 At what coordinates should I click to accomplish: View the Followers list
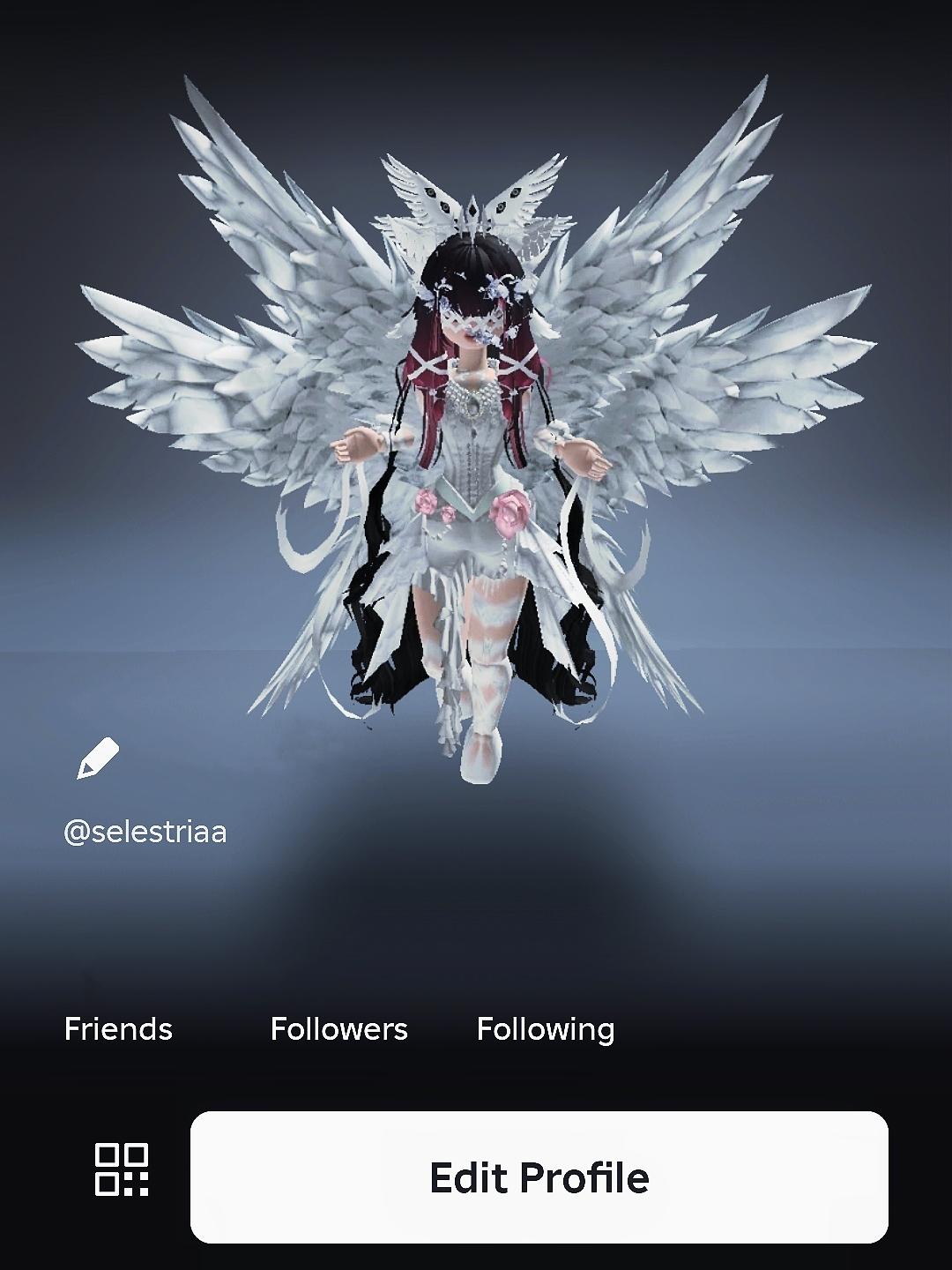pyautogui.click(x=338, y=1028)
